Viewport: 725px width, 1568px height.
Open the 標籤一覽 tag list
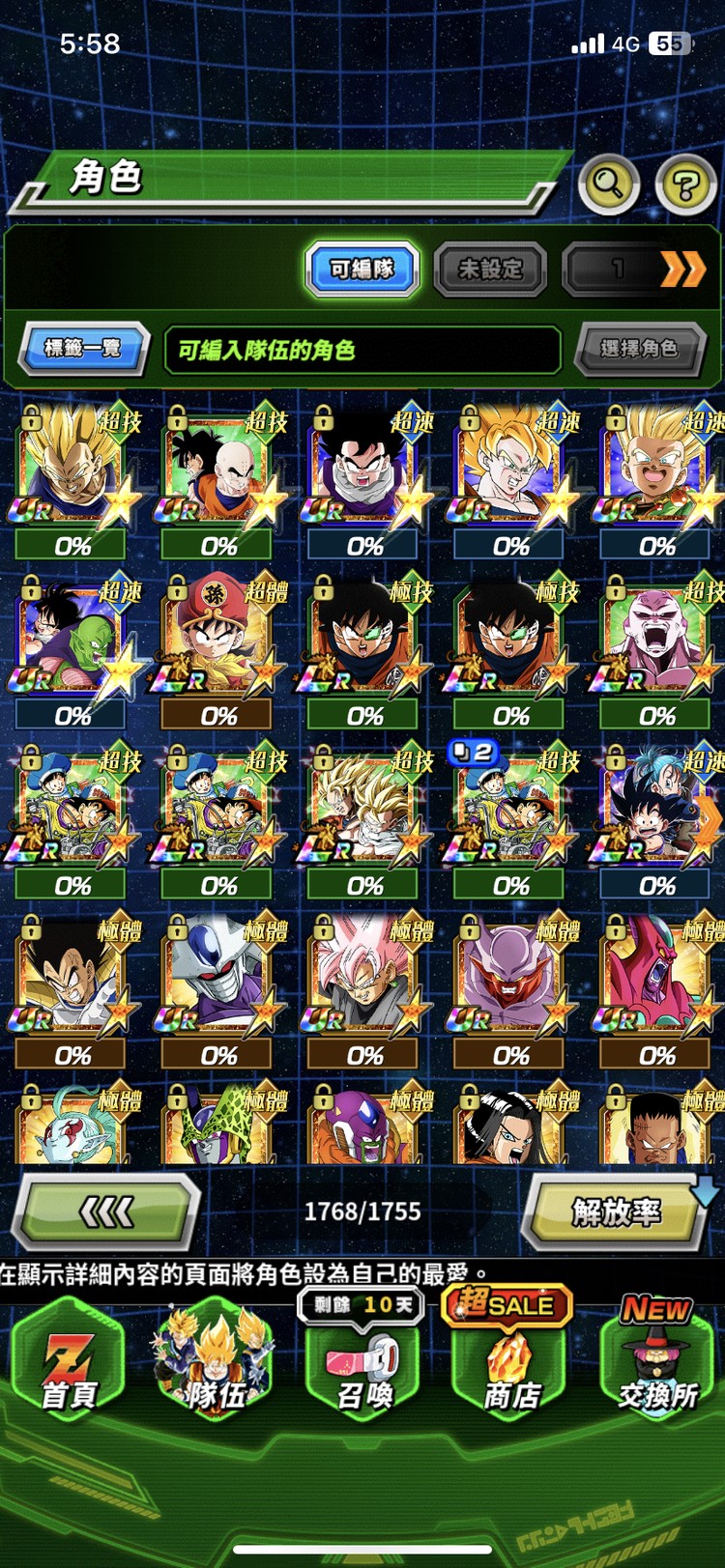tap(84, 348)
